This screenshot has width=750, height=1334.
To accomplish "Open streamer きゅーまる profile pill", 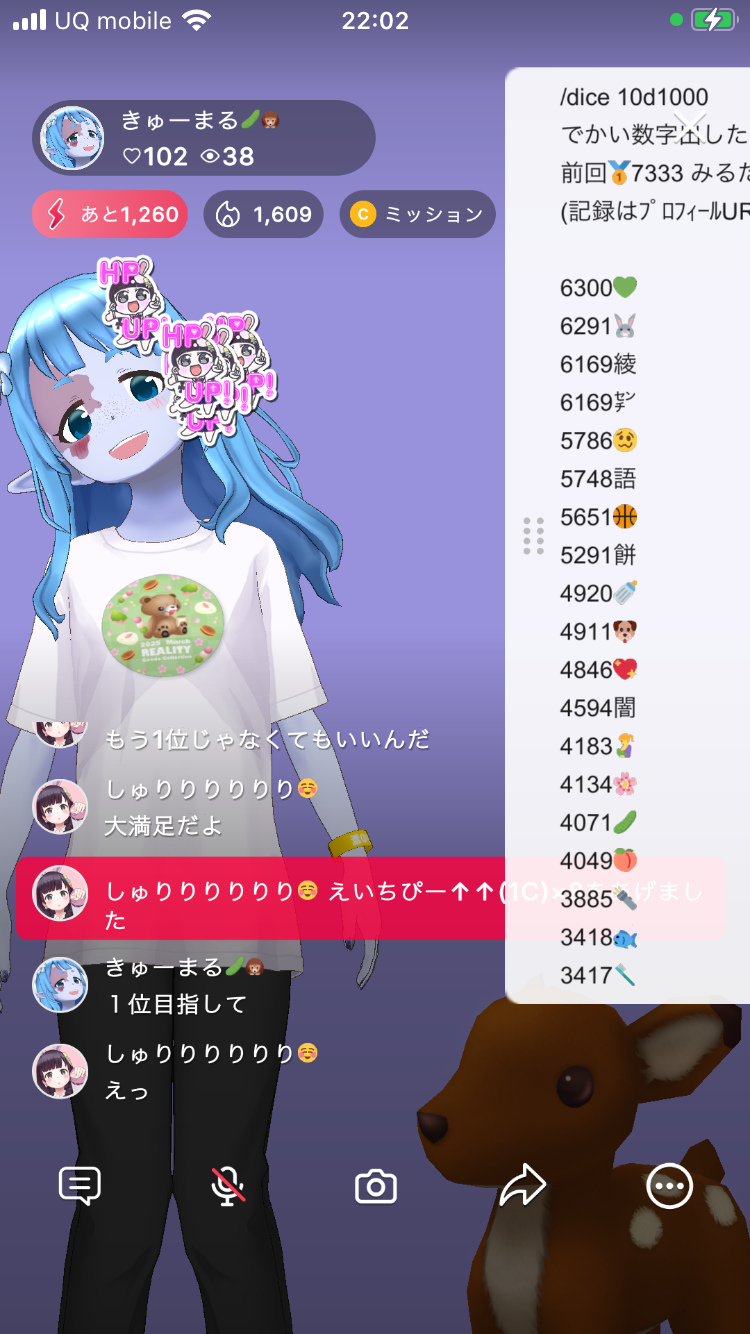I will pyautogui.click(x=204, y=138).
